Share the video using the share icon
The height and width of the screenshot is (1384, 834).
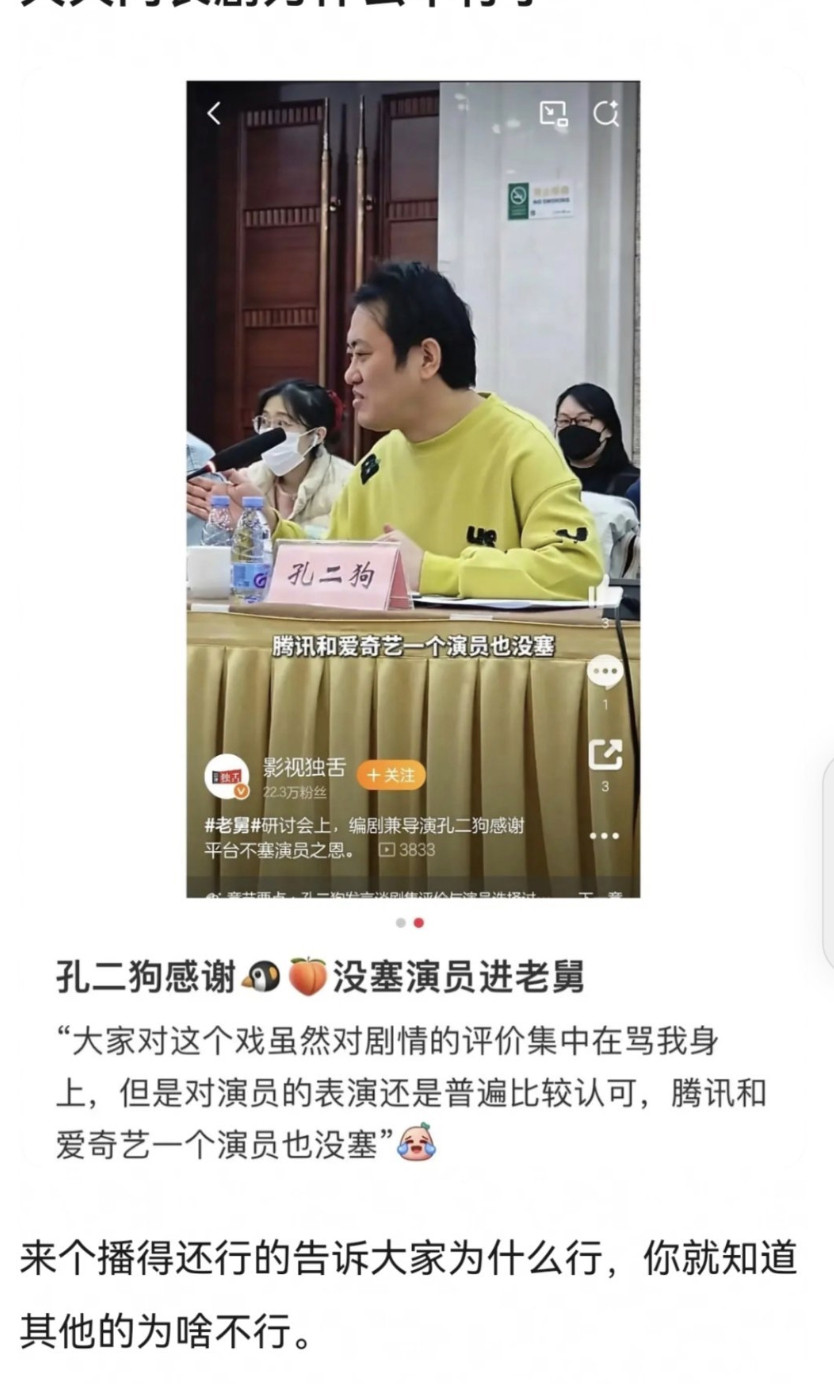click(x=605, y=753)
